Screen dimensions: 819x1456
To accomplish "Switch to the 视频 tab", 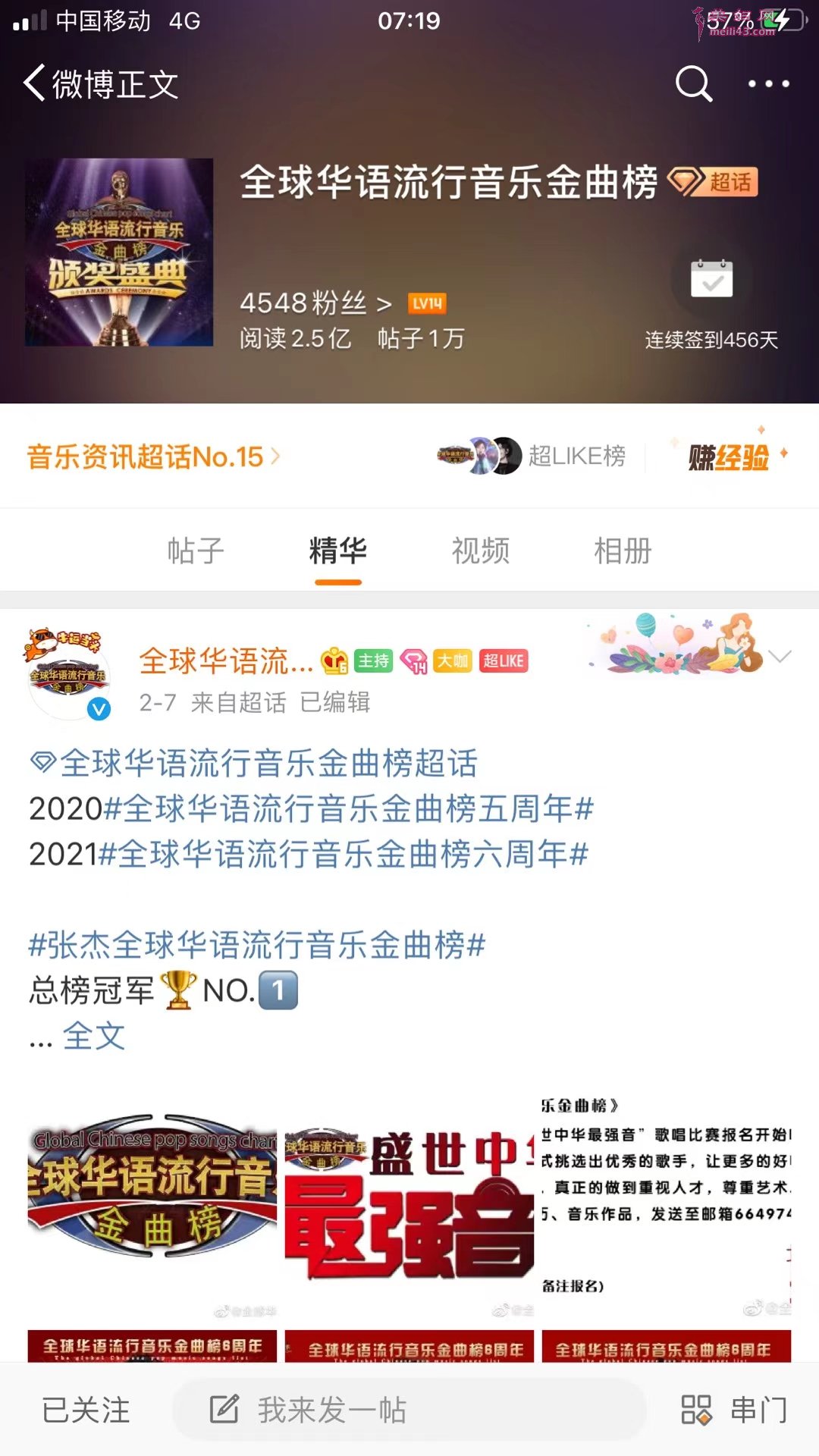I will pos(481,551).
